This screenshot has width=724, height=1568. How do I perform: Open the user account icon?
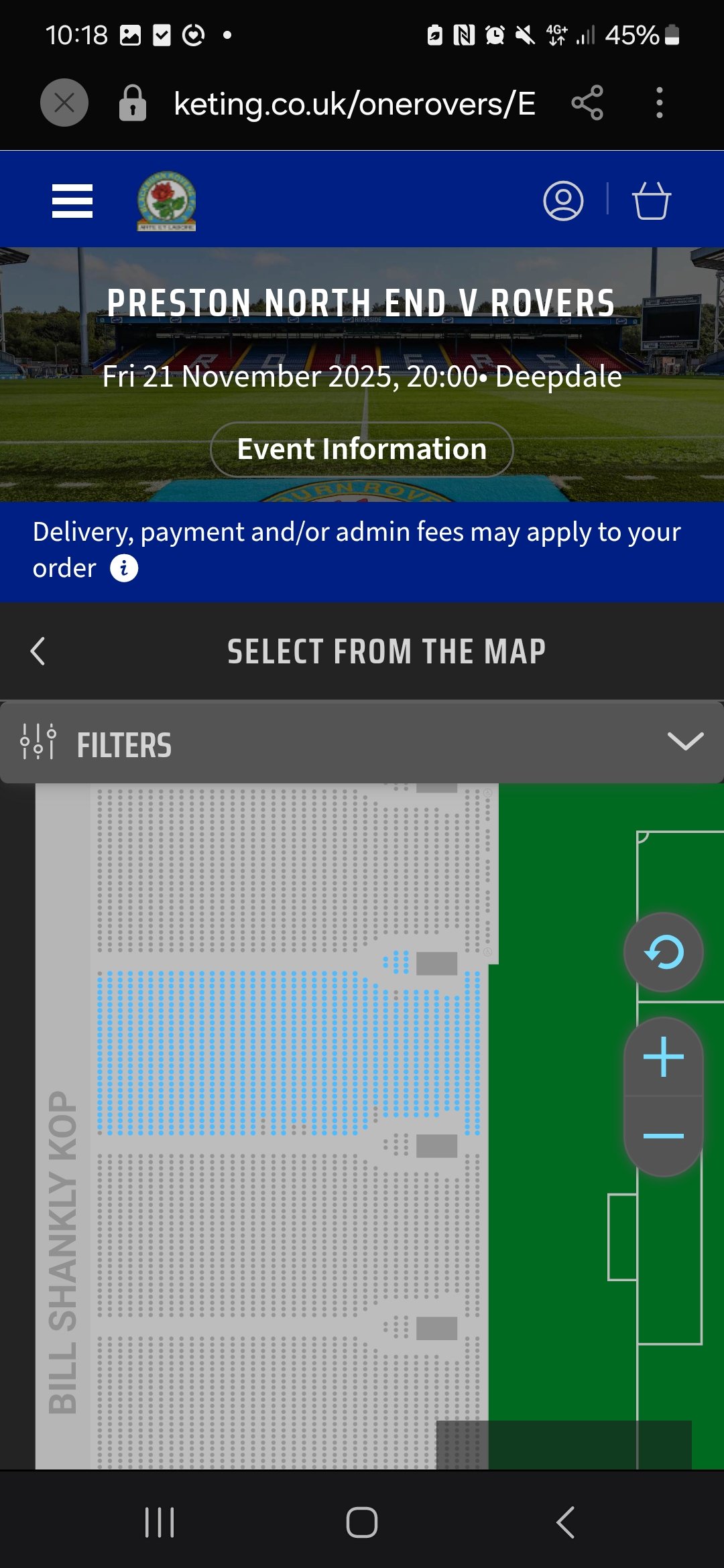click(x=563, y=201)
